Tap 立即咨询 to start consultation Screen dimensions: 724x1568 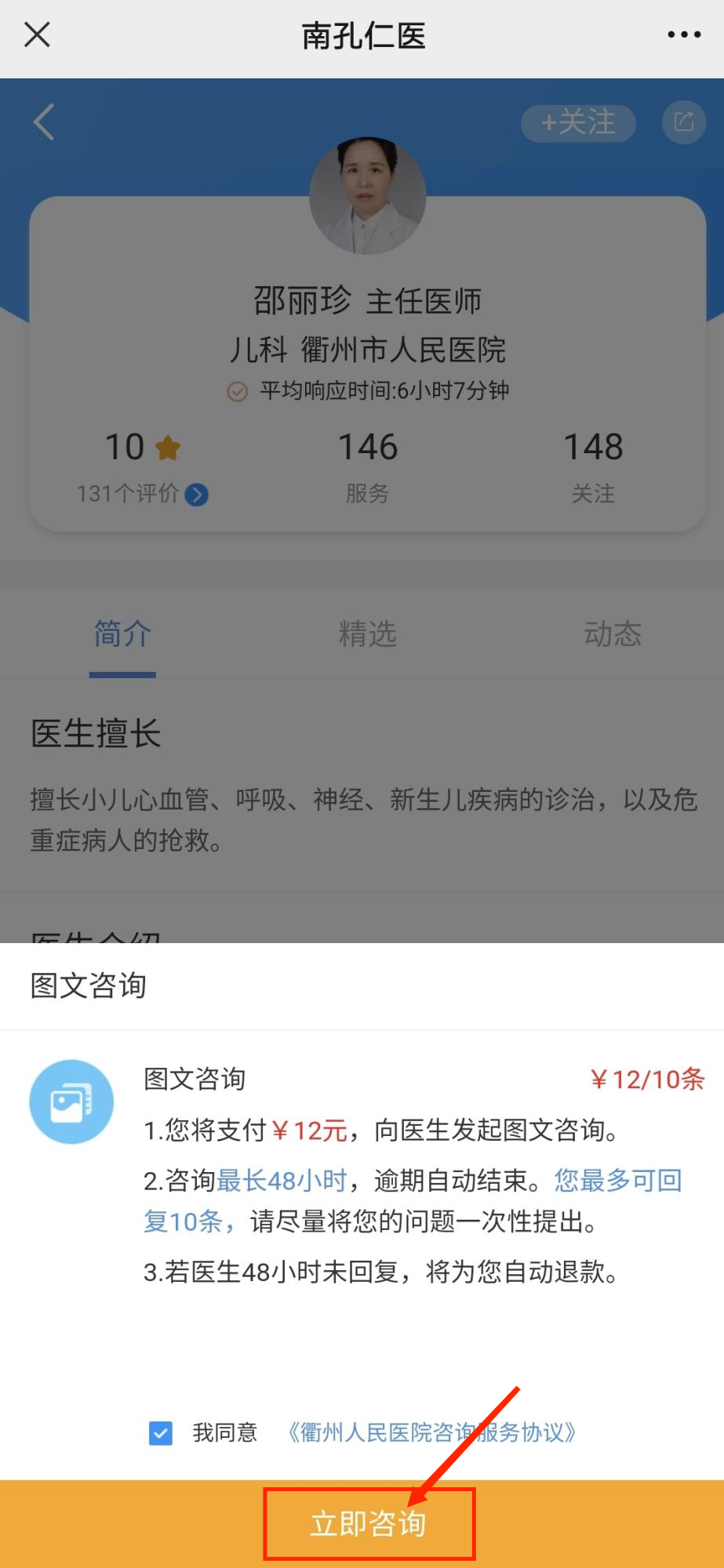(x=369, y=1523)
